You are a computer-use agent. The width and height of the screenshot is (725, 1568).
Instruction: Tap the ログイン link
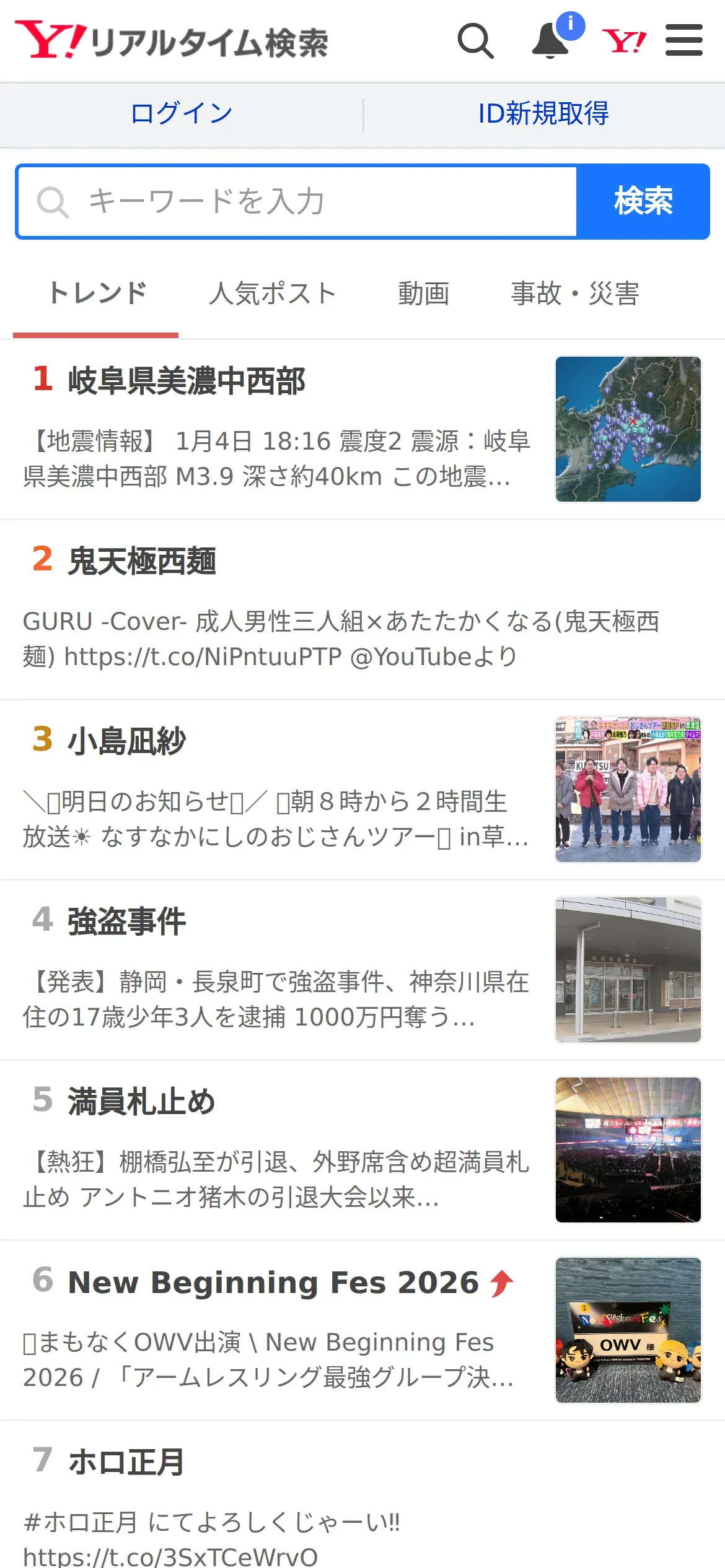[181, 113]
